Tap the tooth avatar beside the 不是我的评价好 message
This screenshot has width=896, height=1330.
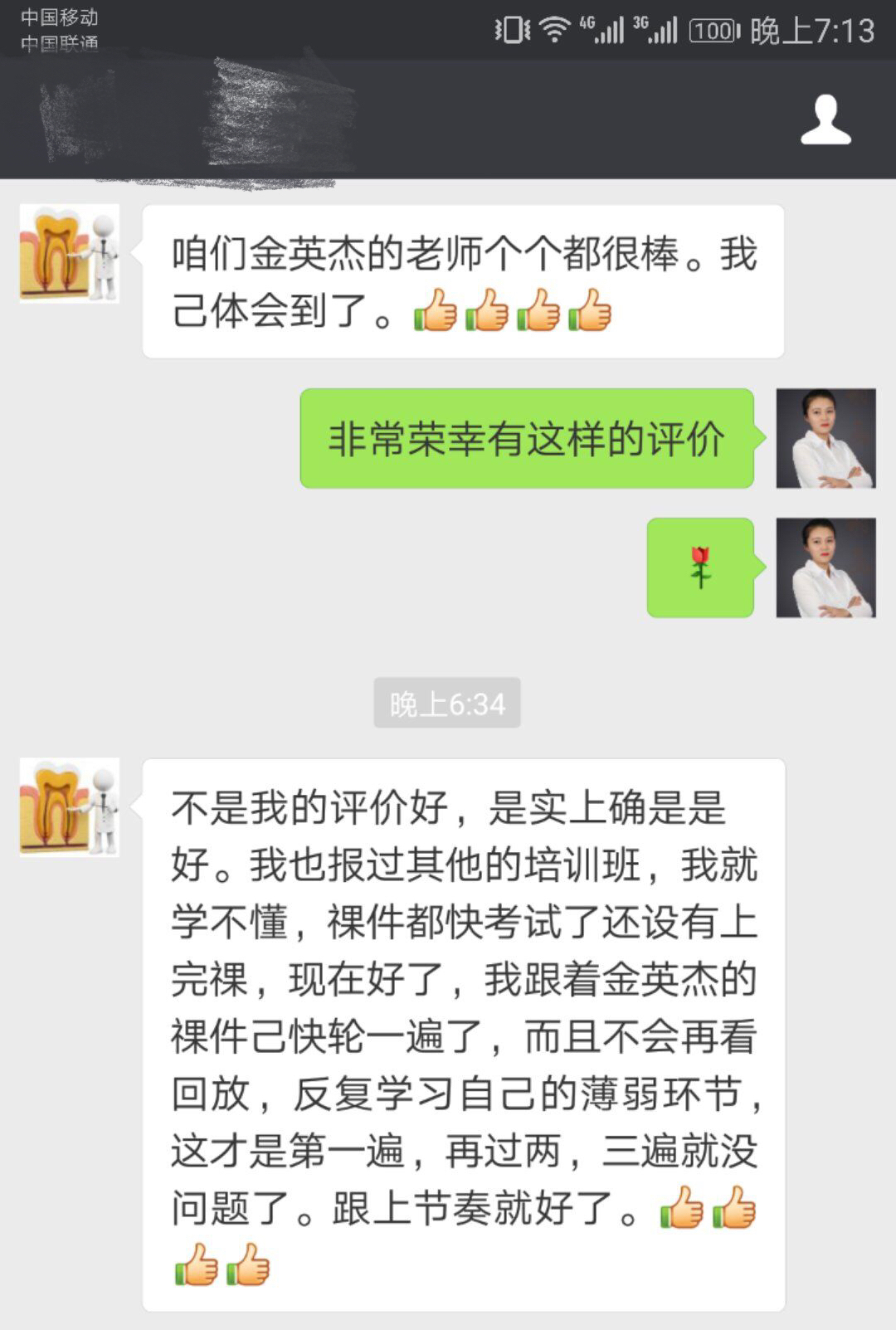click(x=70, y=806)
